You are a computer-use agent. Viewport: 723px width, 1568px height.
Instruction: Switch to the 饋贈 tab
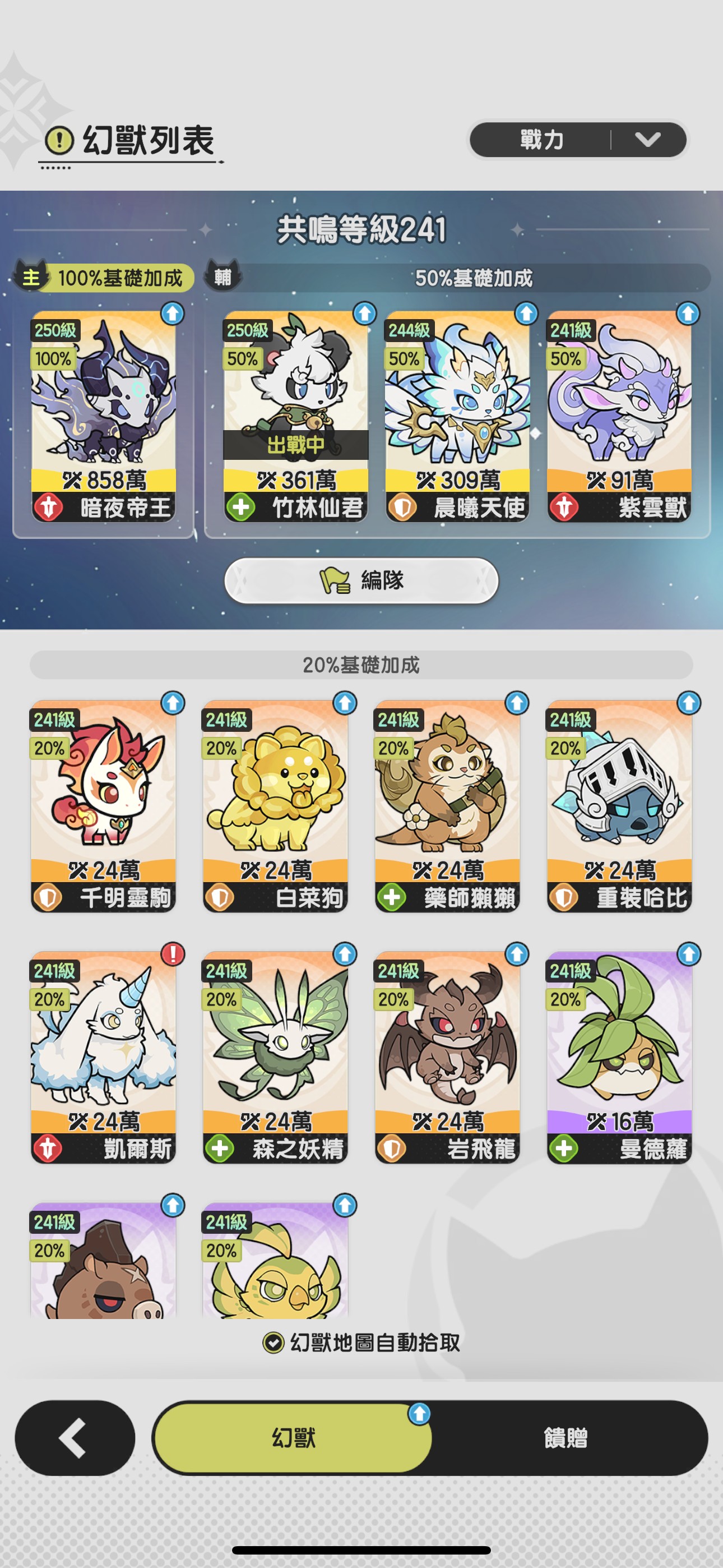(566, 1438)
